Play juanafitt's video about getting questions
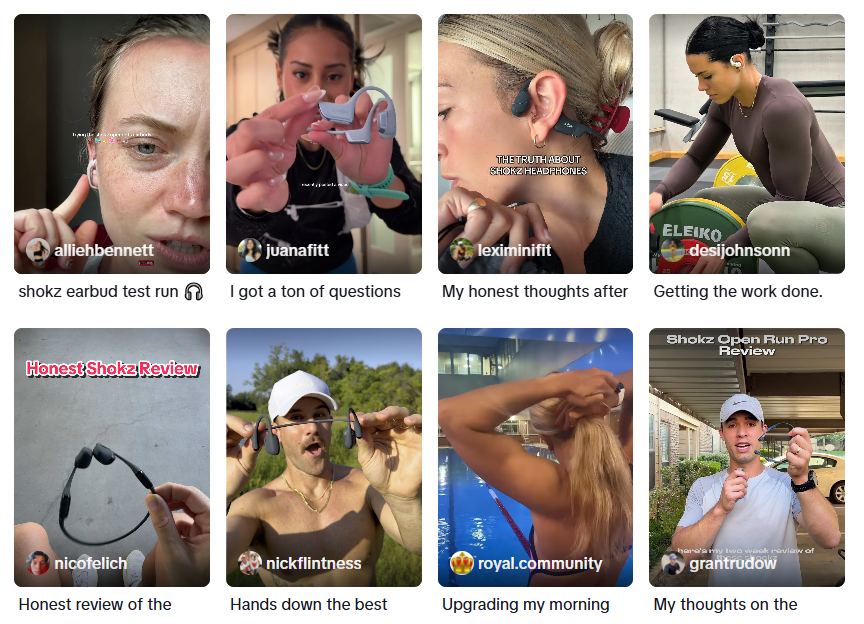The height and width of the screenshot is (624, 864). (323, 143)
